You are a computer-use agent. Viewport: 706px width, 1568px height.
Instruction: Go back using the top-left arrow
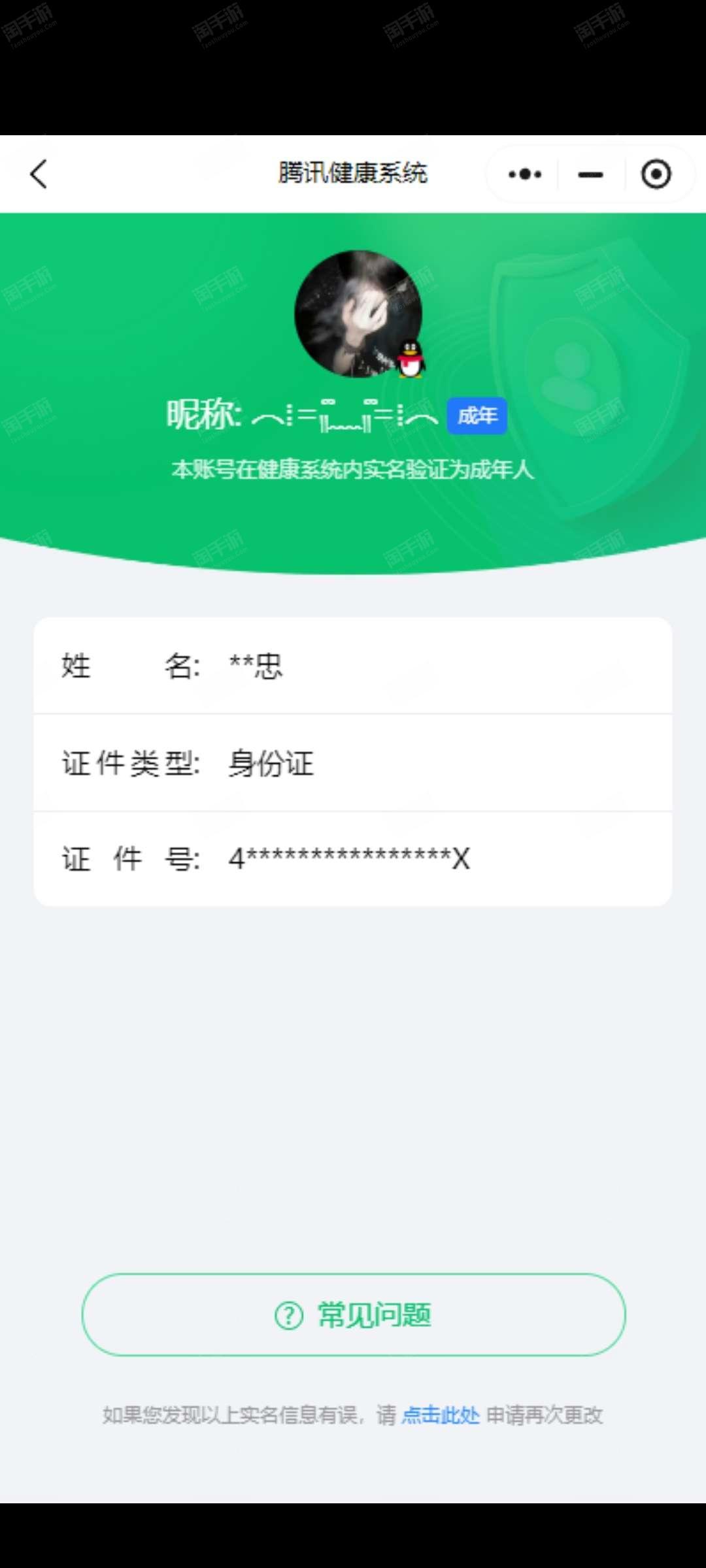pyautogui.click(x=39, y=174)
